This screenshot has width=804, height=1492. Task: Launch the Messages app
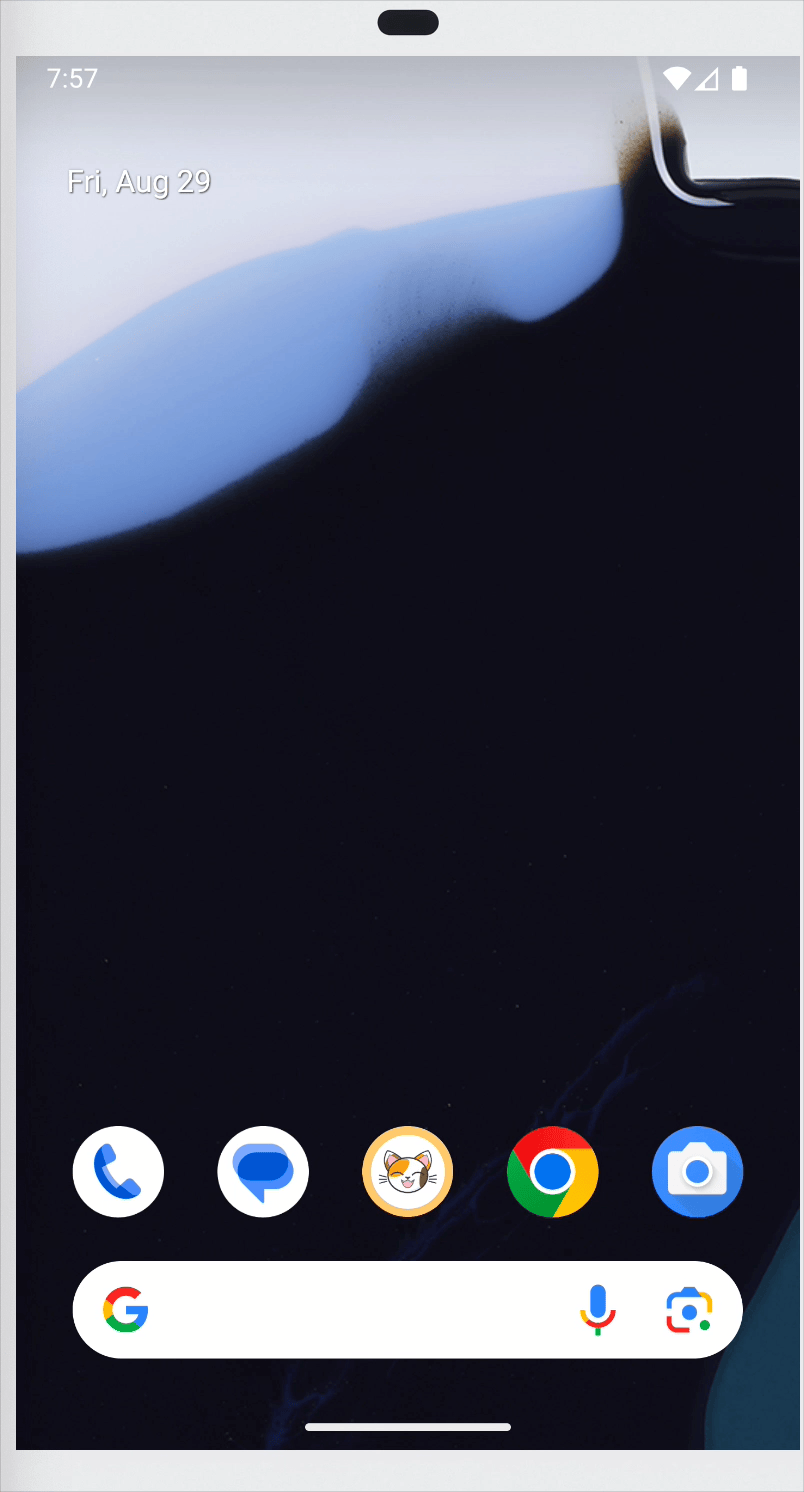(x=263, y=1171)
